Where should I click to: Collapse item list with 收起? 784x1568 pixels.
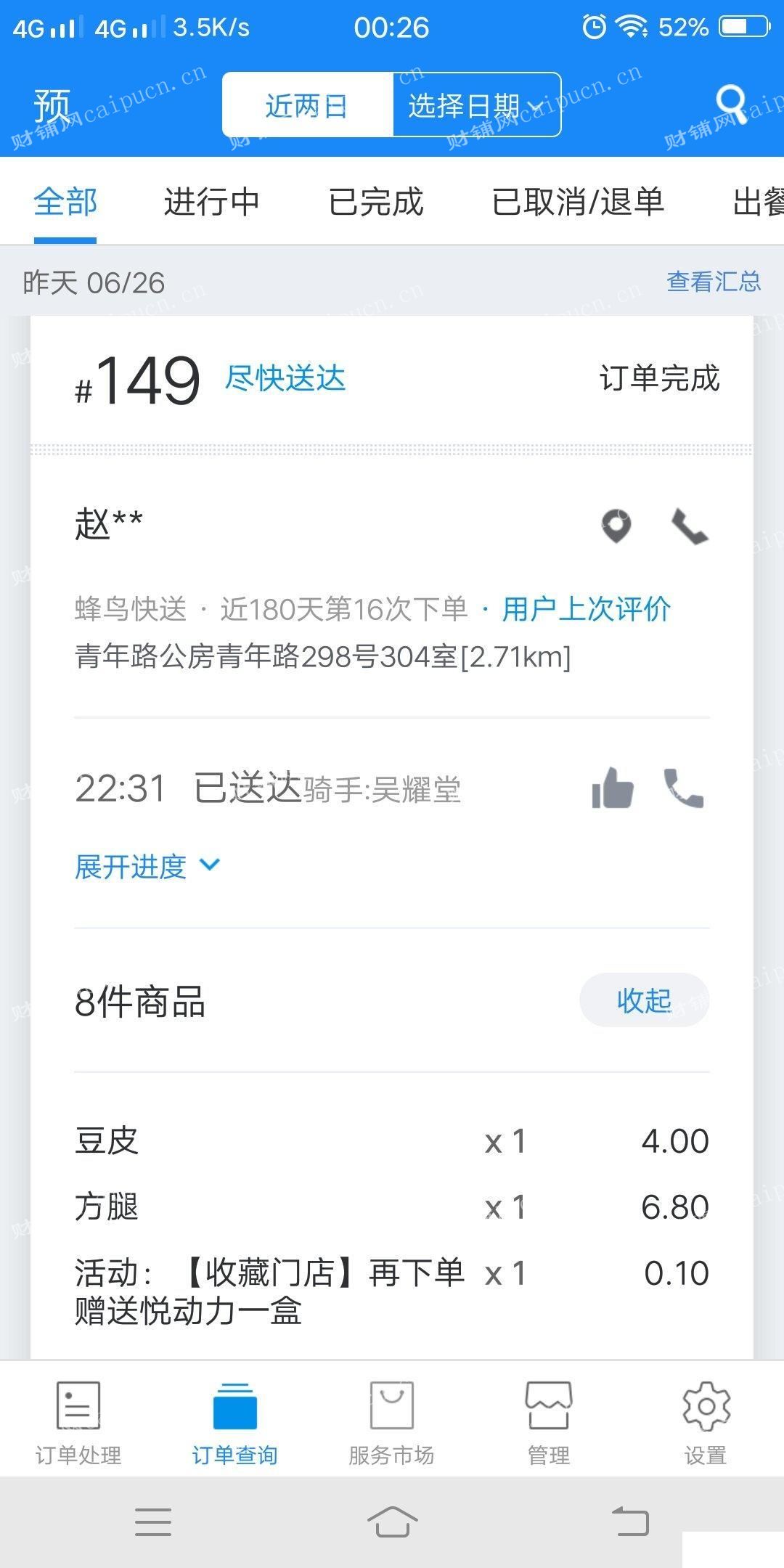(644, 1000)
